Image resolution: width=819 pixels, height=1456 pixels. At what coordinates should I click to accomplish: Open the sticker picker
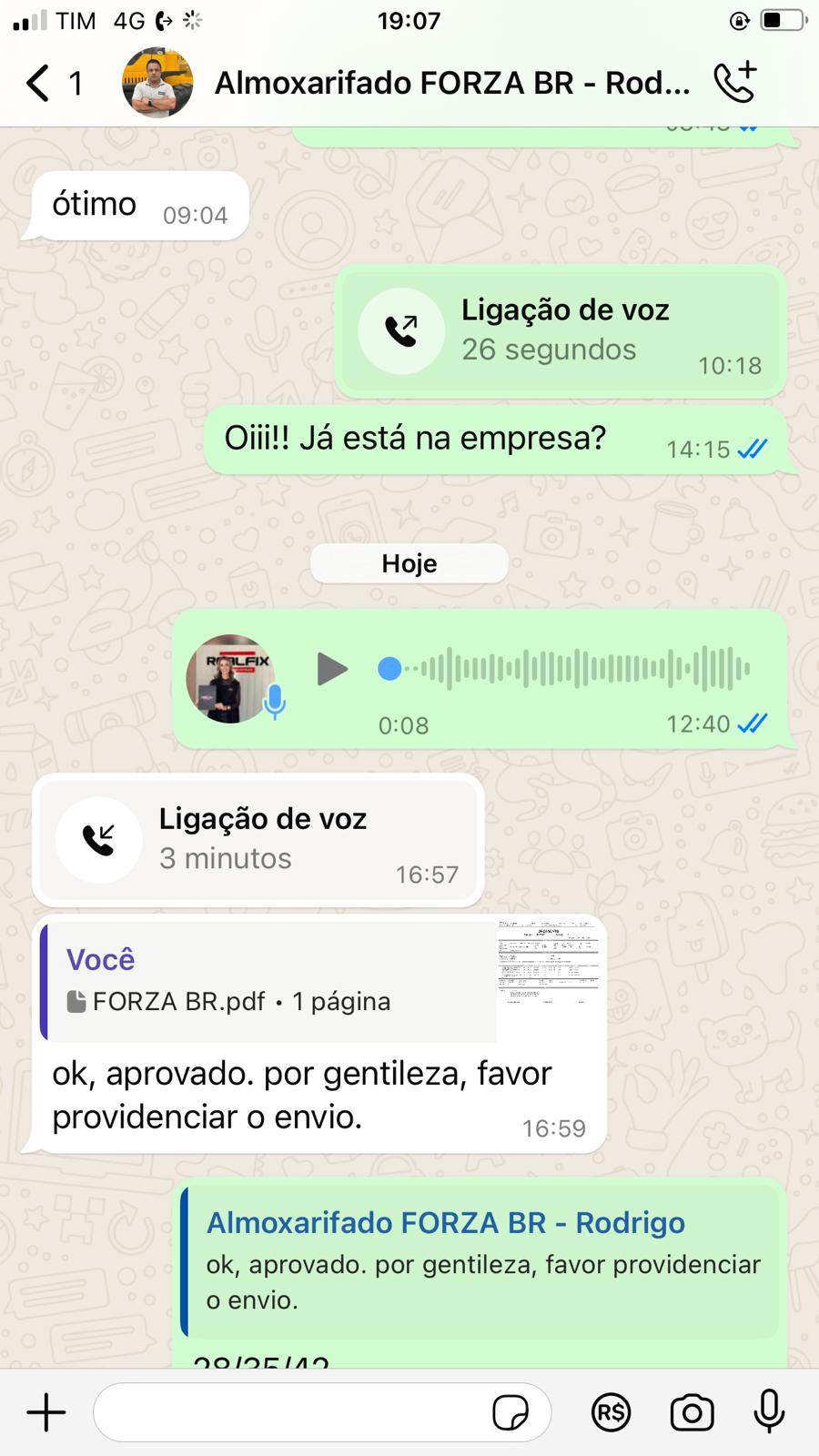[x=511, y=1413]
